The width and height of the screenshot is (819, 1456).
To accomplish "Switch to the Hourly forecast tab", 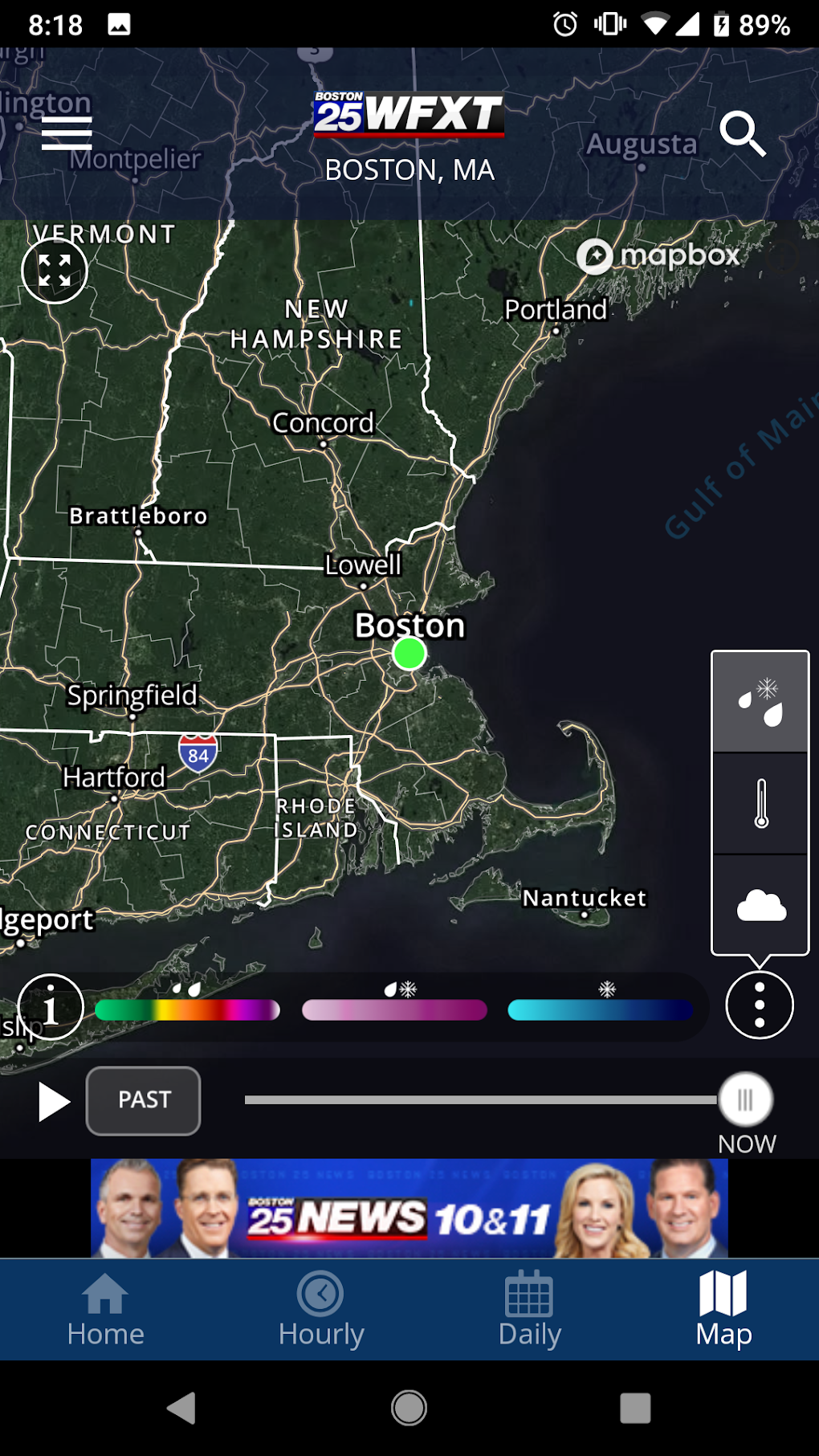I will click(x=320, y=1310).
